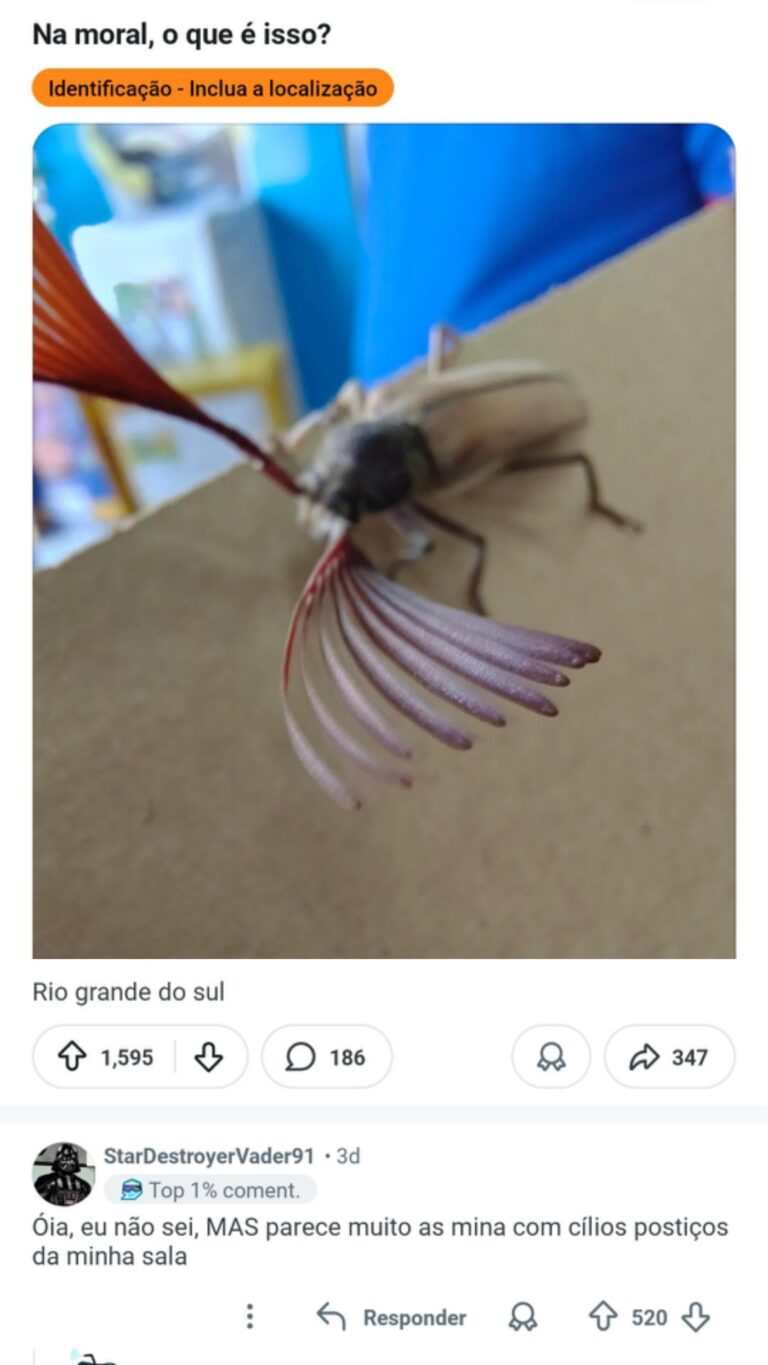Open the 186 comments on the post

pos(327,1057)
